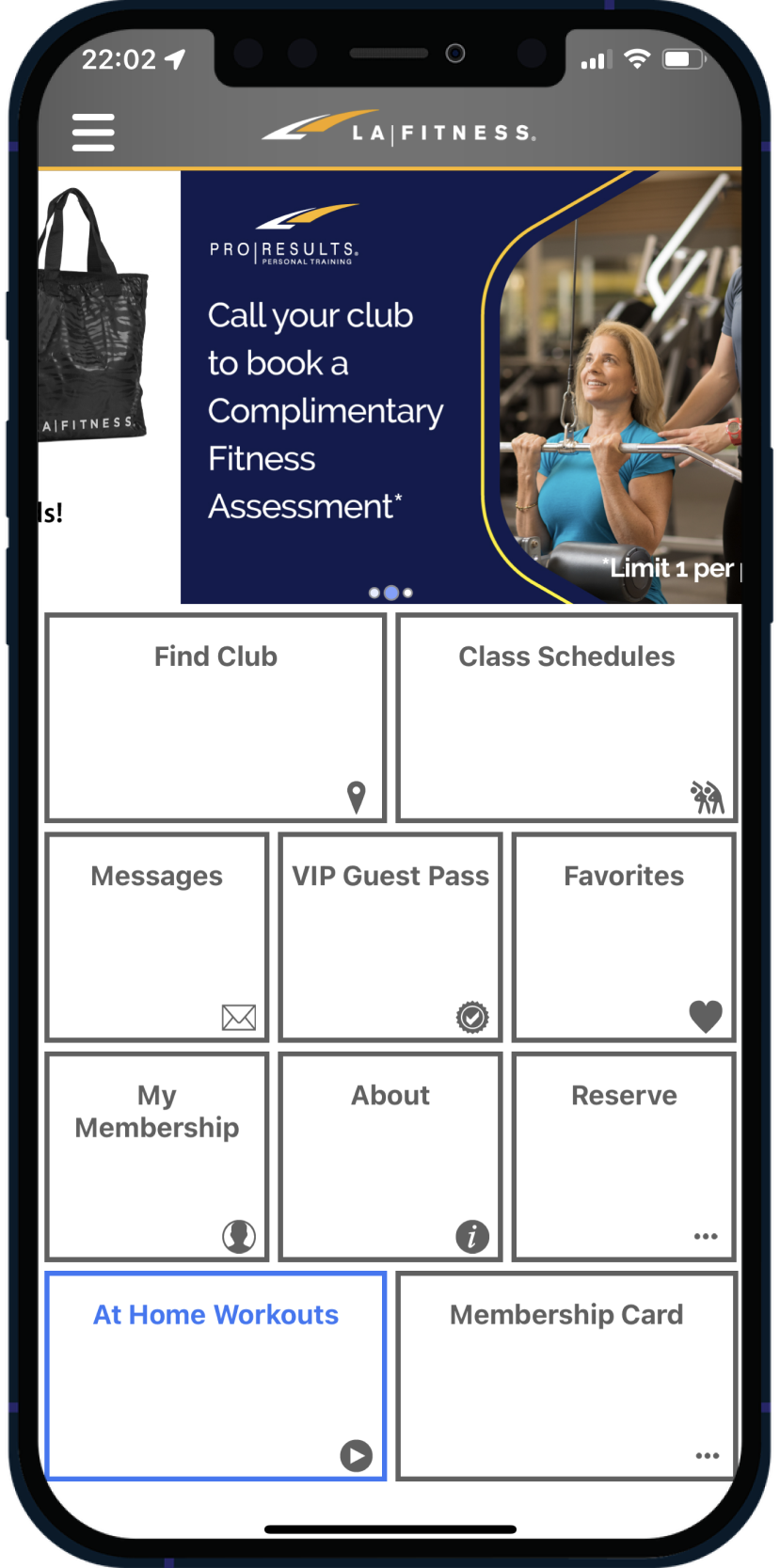Launch At Home Workouts
The width and height of the screenshot is (780, 1568).
(215, 1375)
